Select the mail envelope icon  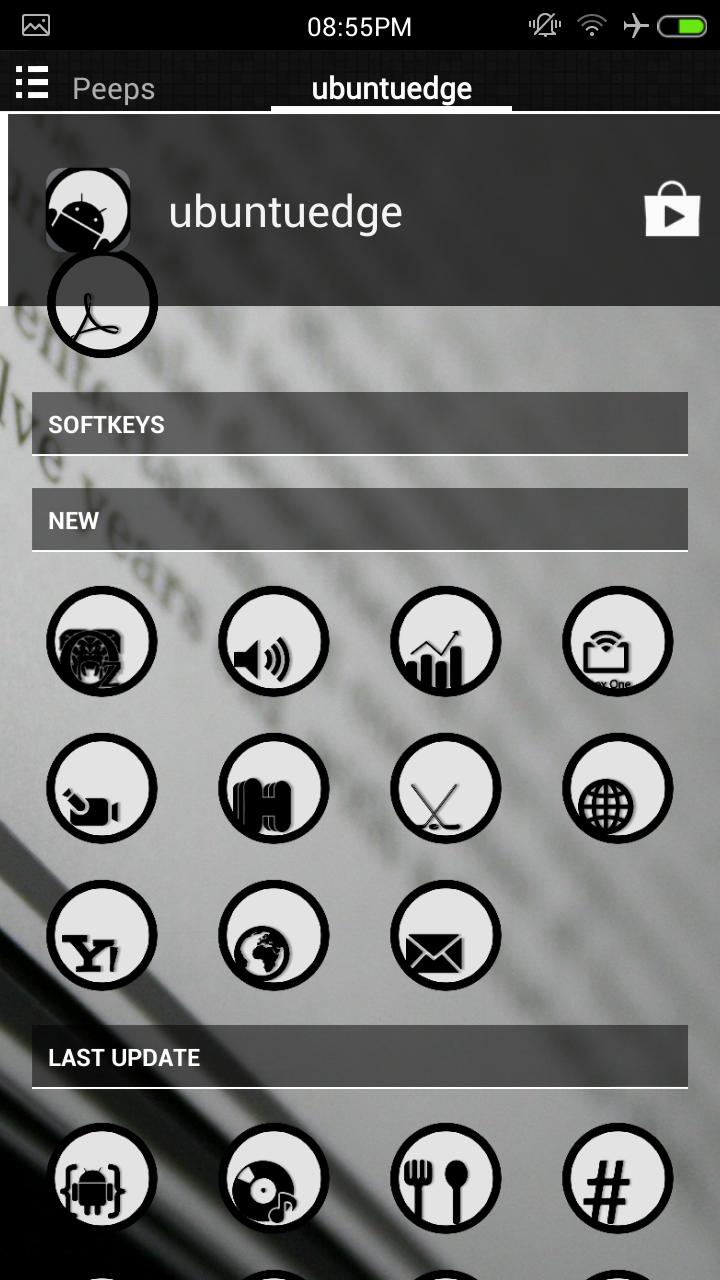point(445,935)
